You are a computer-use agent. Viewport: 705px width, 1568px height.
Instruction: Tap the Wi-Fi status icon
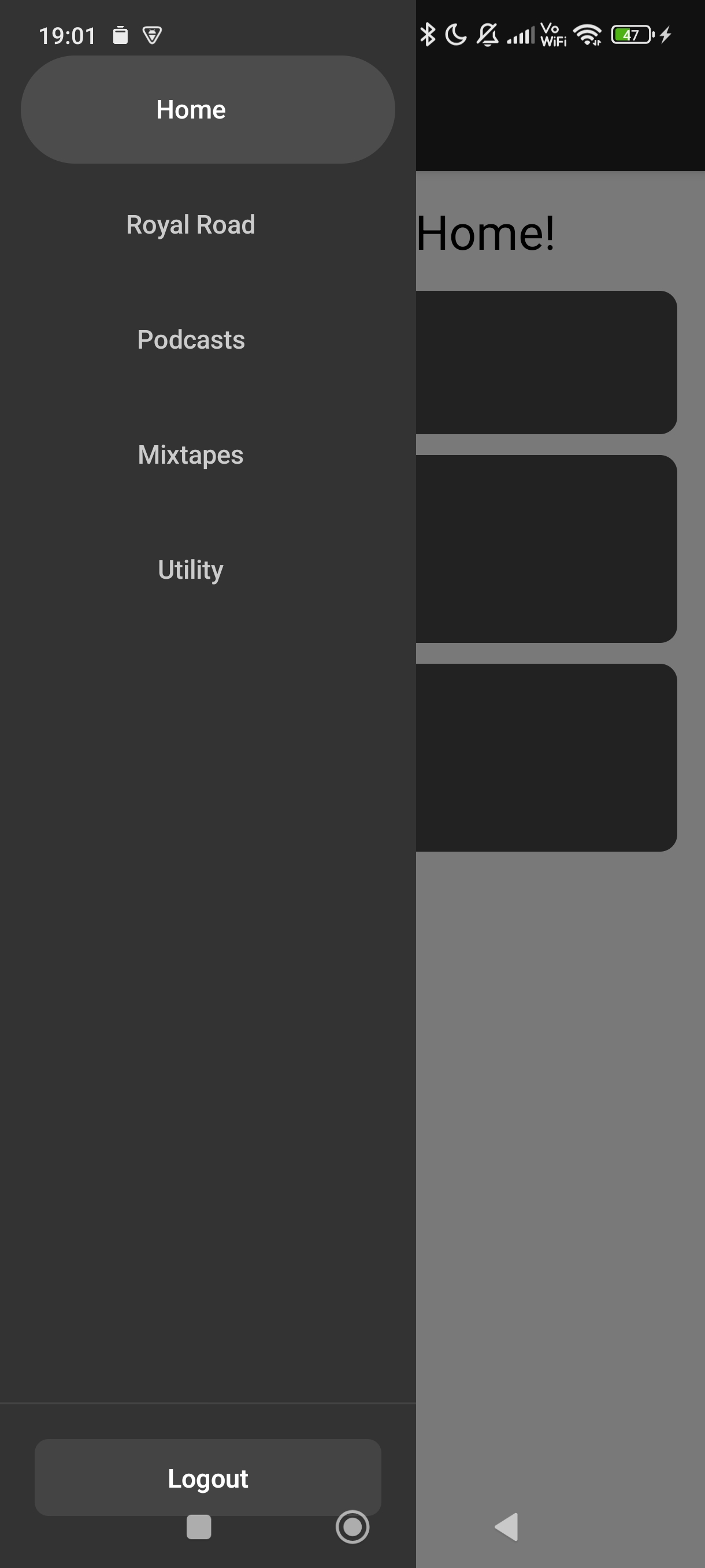click(588, 35)
